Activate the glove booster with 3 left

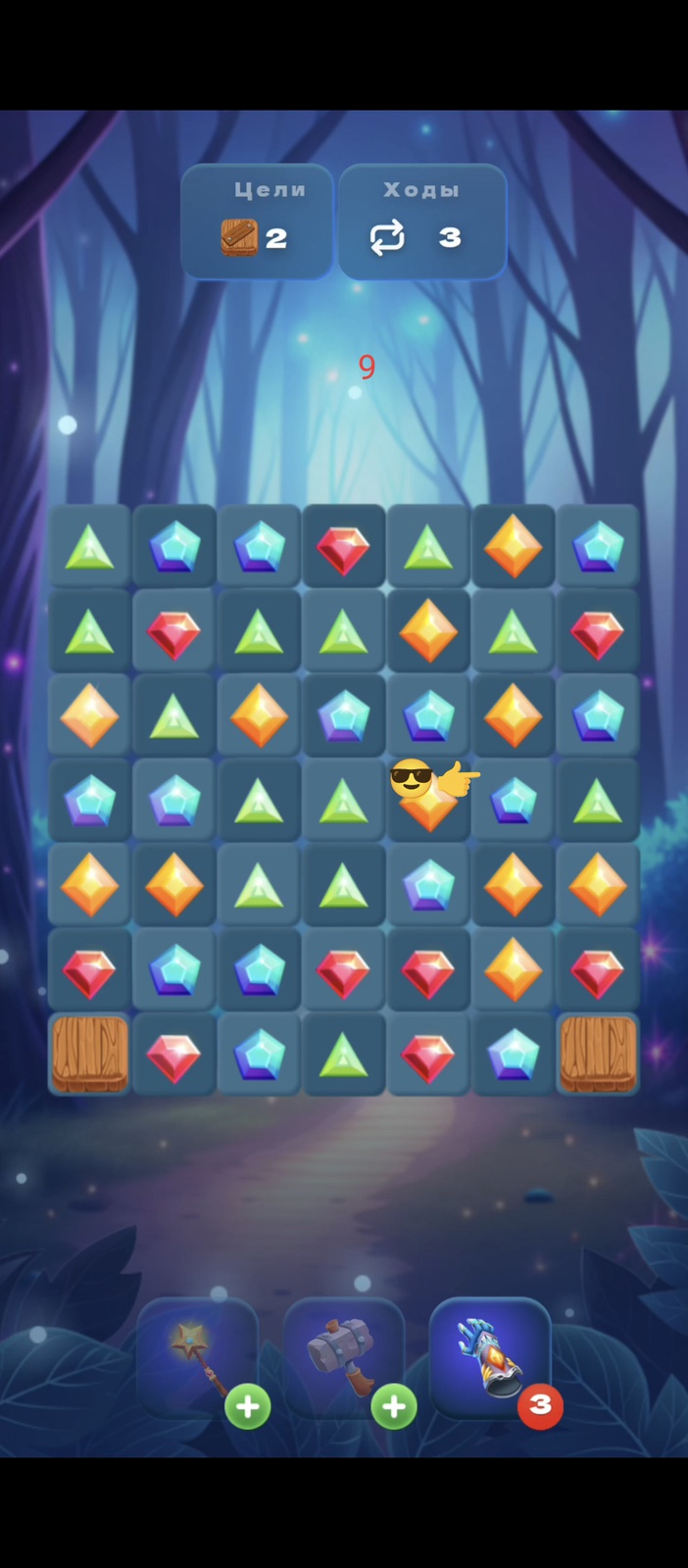(x=490, y=1358)
